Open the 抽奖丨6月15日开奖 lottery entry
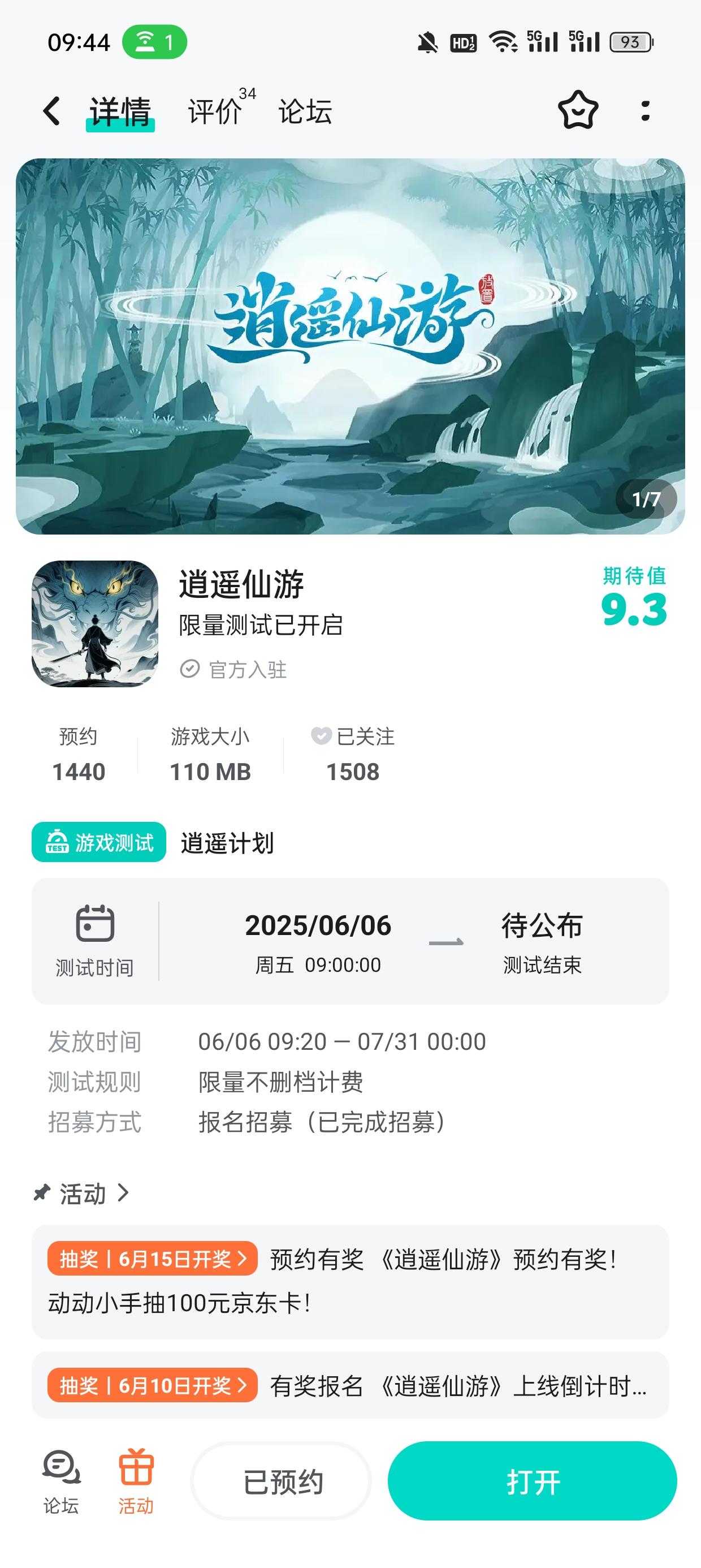 point(150,1259)
